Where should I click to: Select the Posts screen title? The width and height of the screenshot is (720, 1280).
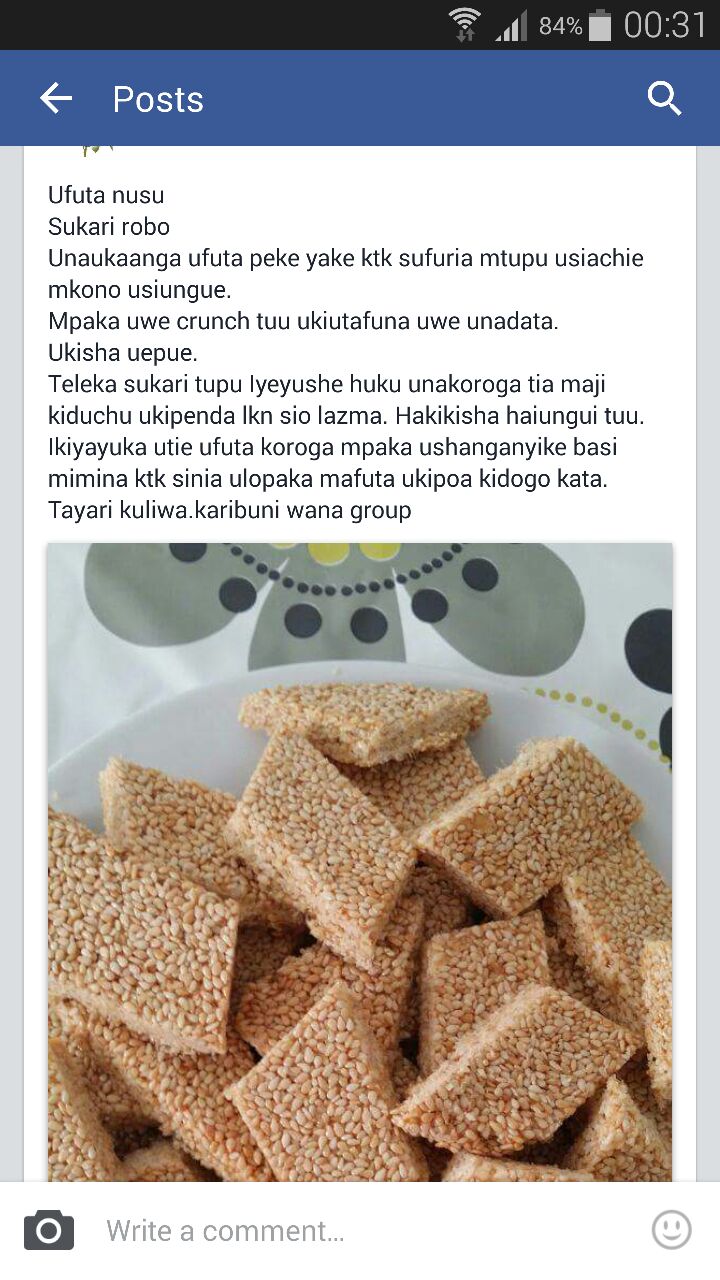coord(158,99)
